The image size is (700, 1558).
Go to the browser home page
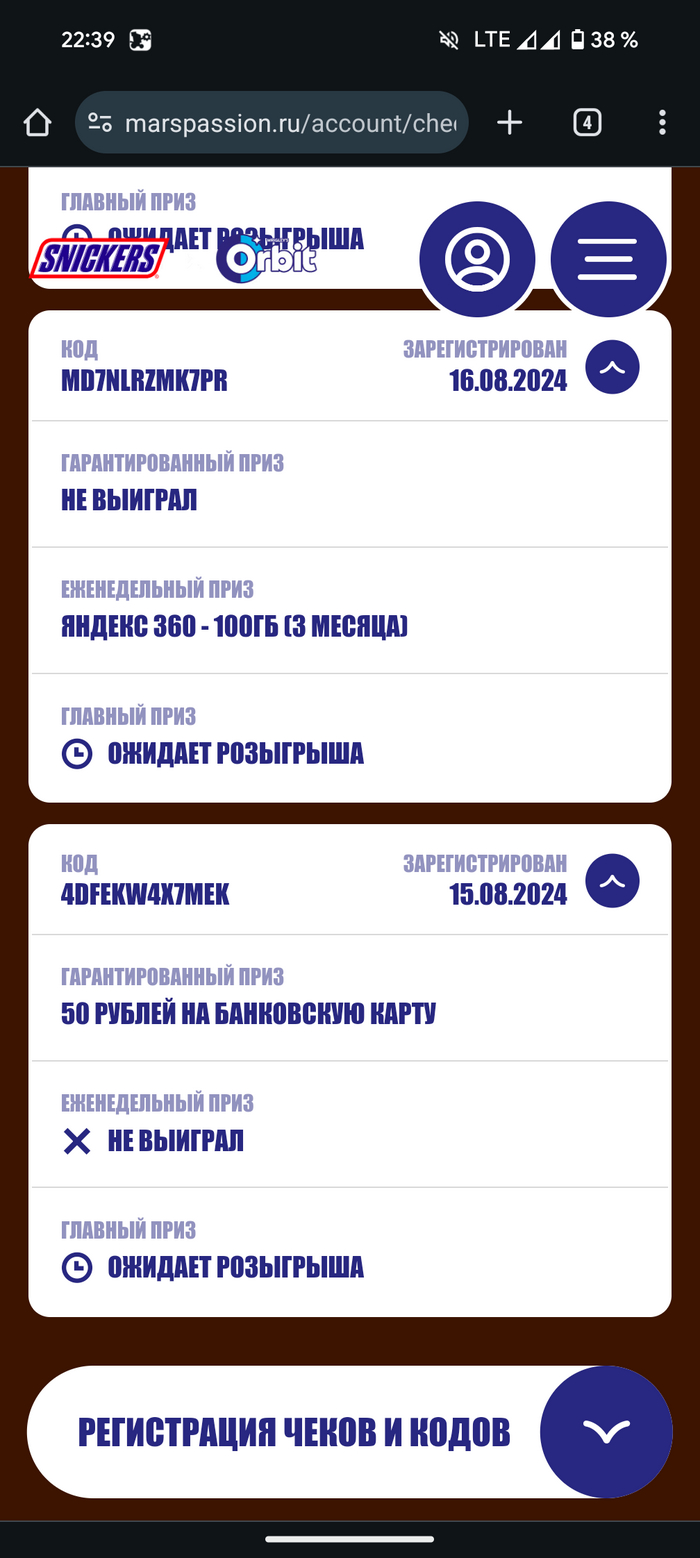pyautogui.click(x=37, y=123)
